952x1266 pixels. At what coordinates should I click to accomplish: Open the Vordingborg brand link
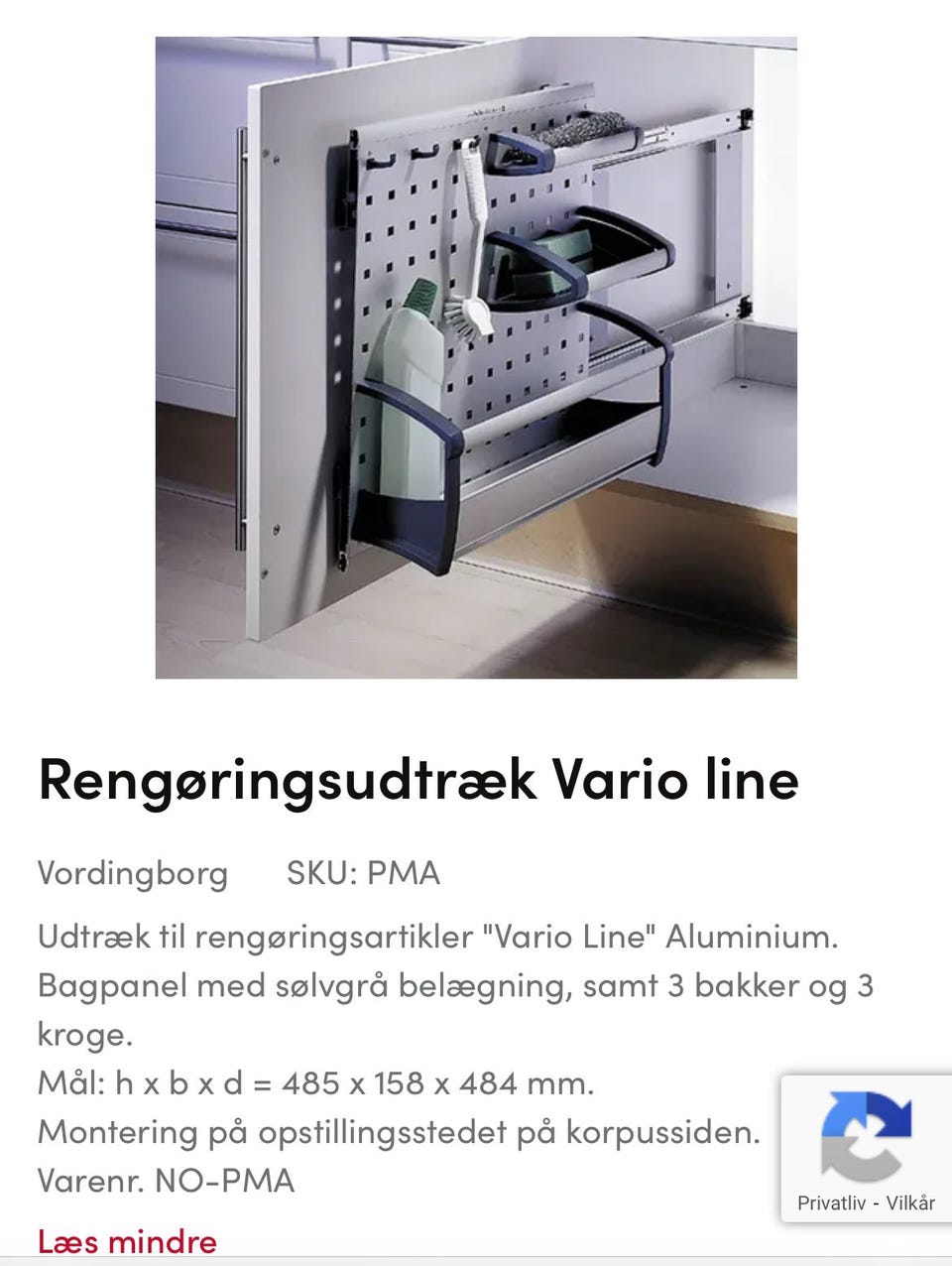(134, 874)
